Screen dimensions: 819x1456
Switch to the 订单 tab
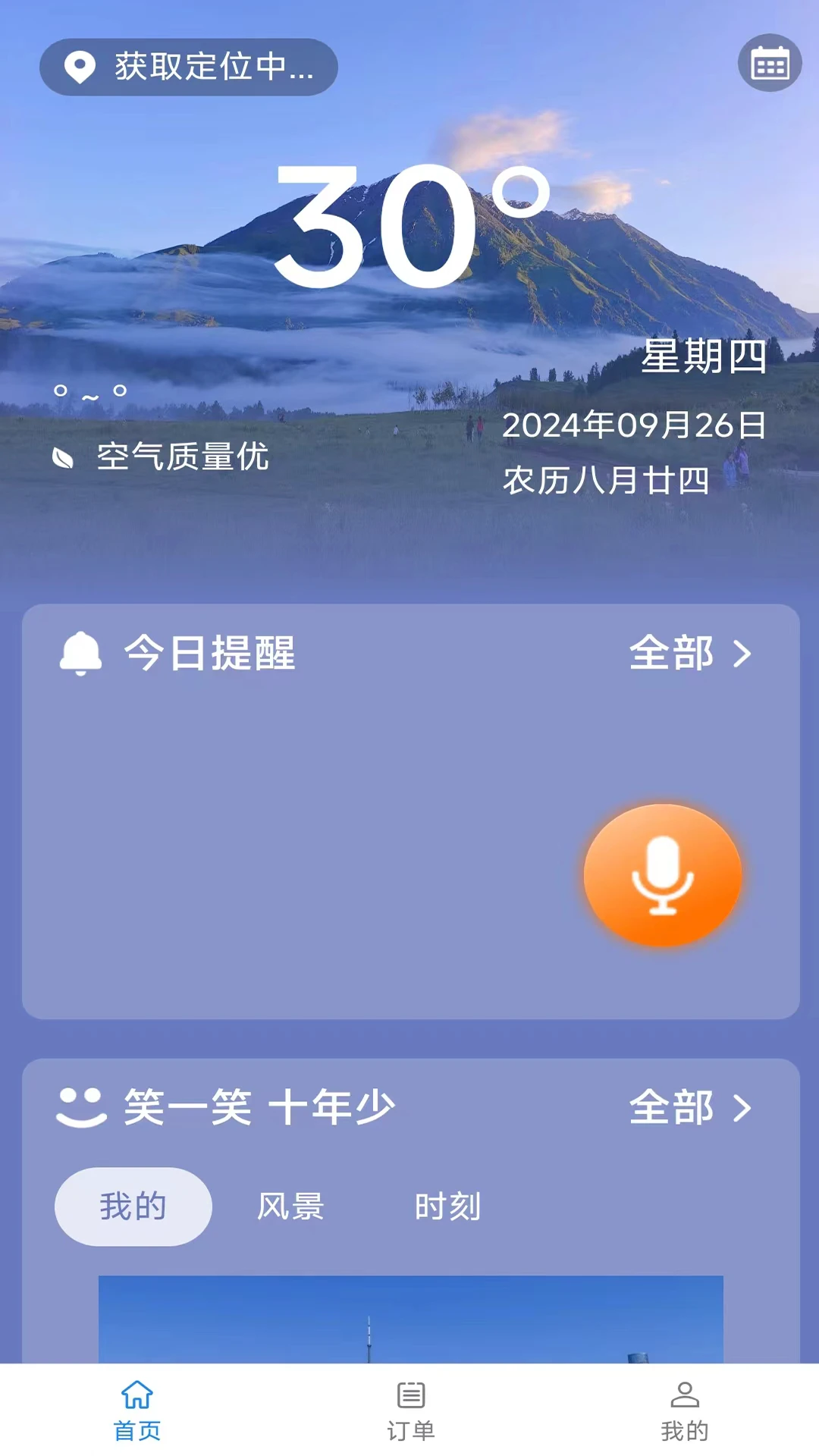(410, 1410)
